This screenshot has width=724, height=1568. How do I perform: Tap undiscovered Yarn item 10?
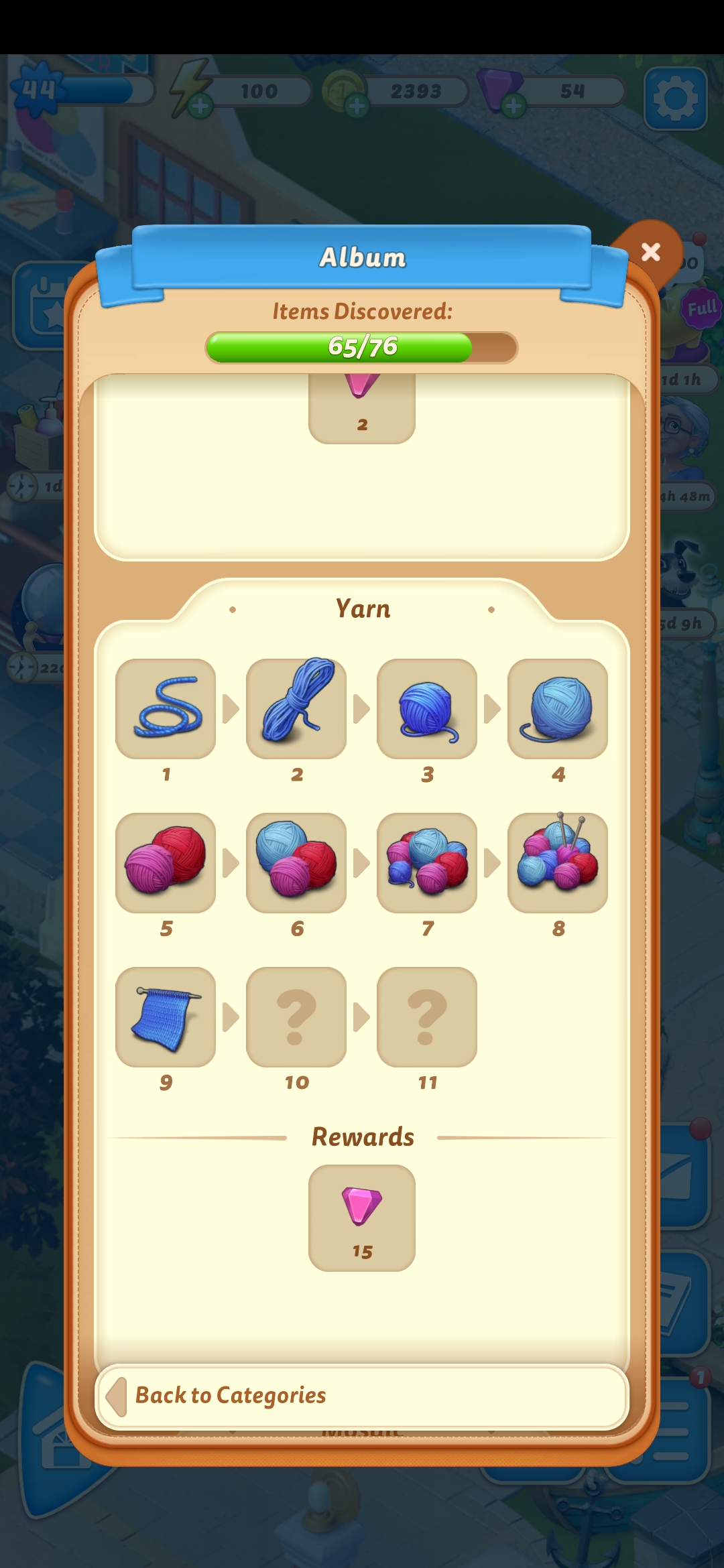296,1017
